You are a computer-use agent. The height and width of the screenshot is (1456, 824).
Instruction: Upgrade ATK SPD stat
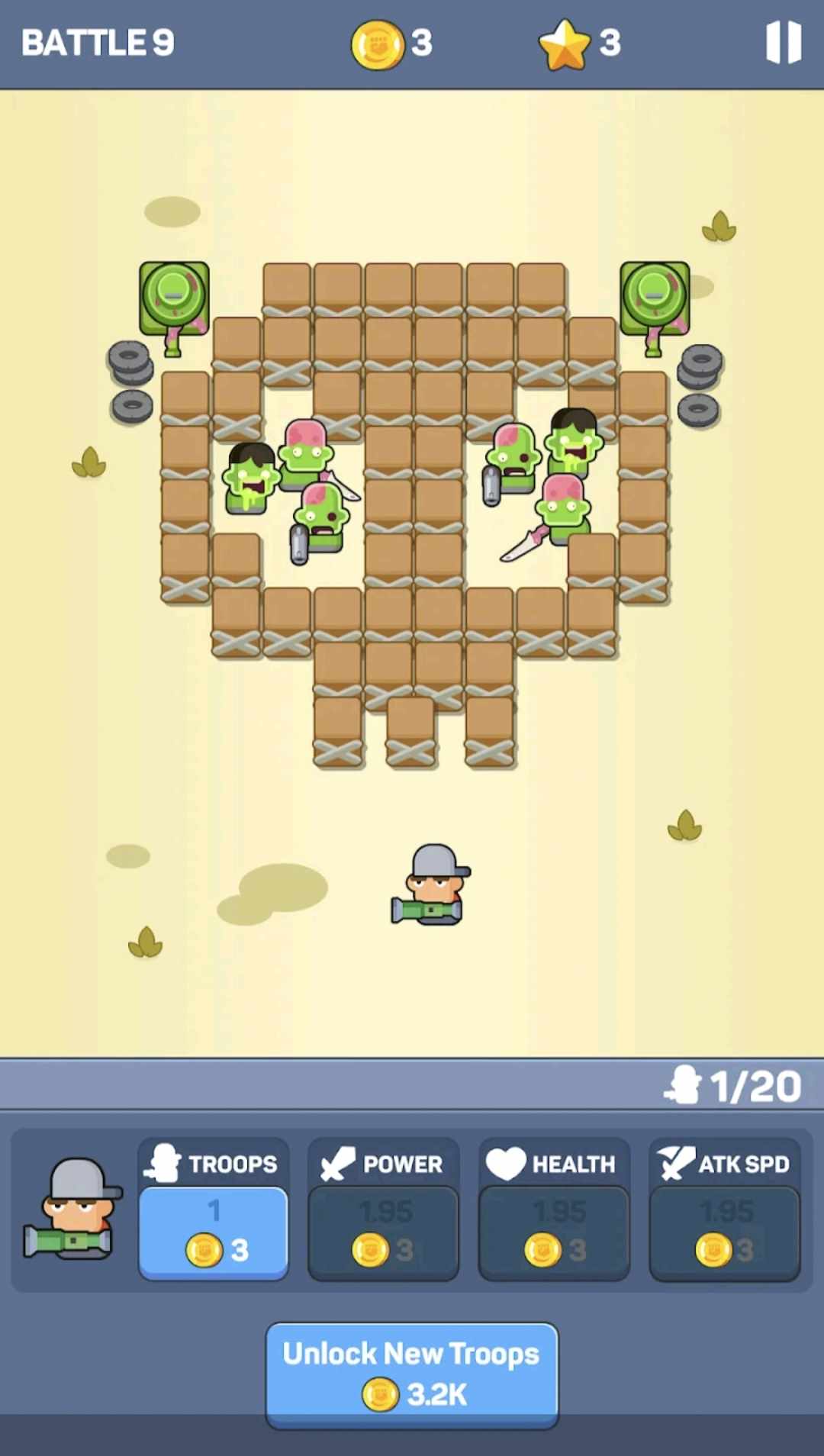point(724,1232)
